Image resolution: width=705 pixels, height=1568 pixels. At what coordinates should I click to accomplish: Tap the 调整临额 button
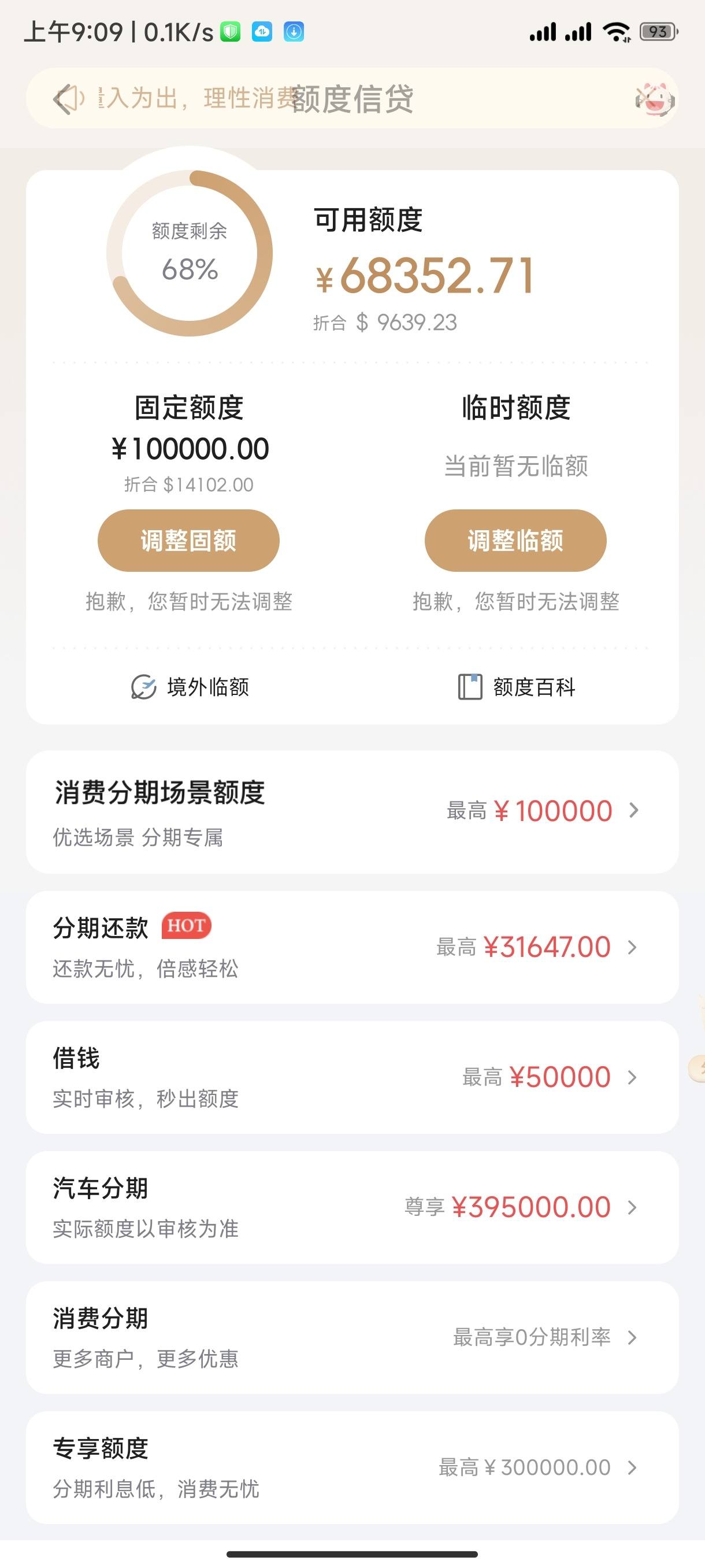(x=515, y=541)
